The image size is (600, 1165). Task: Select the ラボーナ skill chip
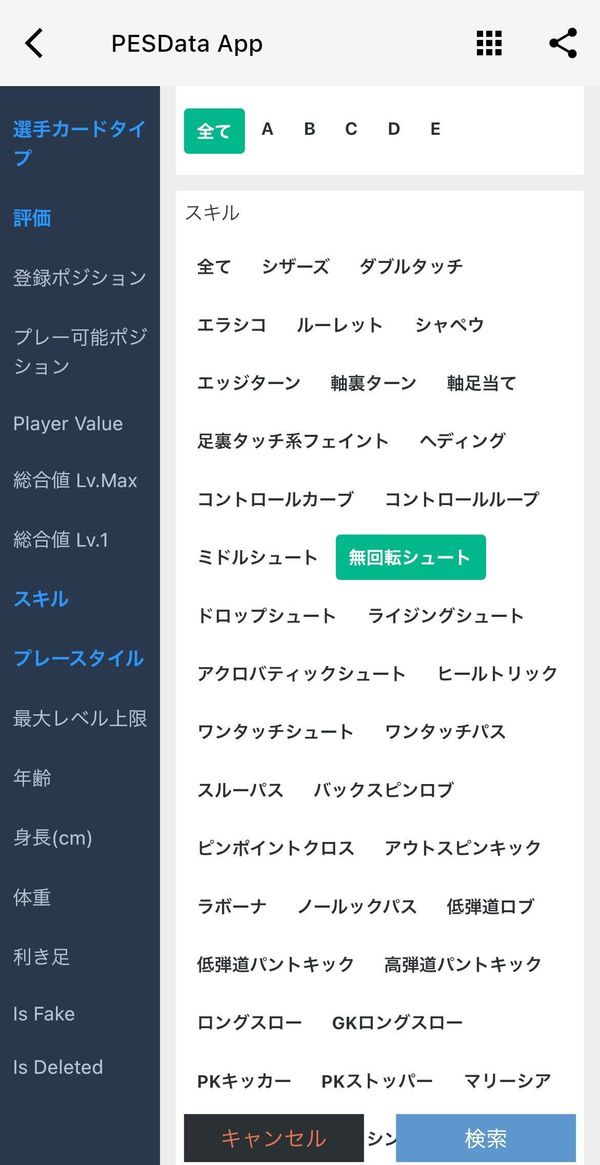231,906
